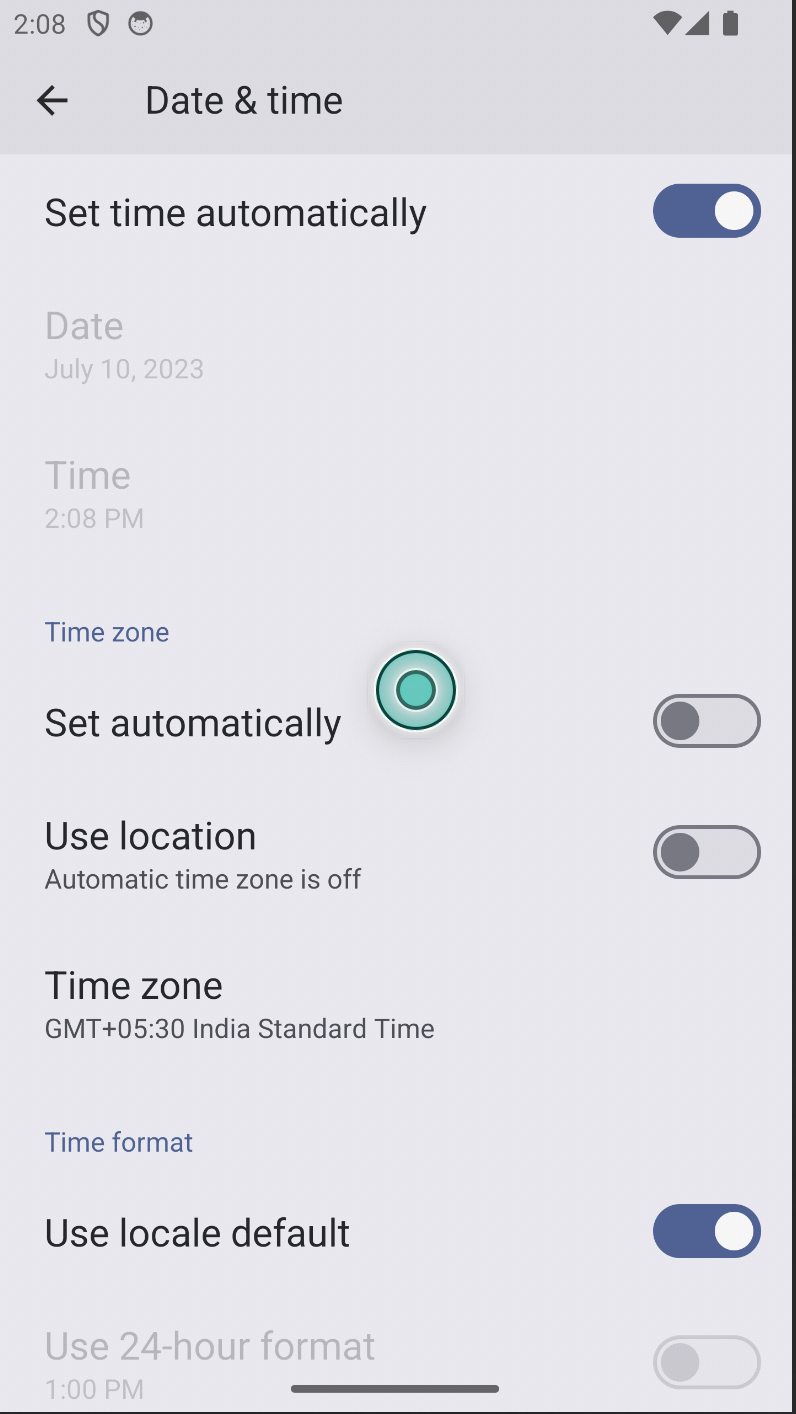
Task: Click the 2:08 clock in status bar
Action: (x=39, y=24)
